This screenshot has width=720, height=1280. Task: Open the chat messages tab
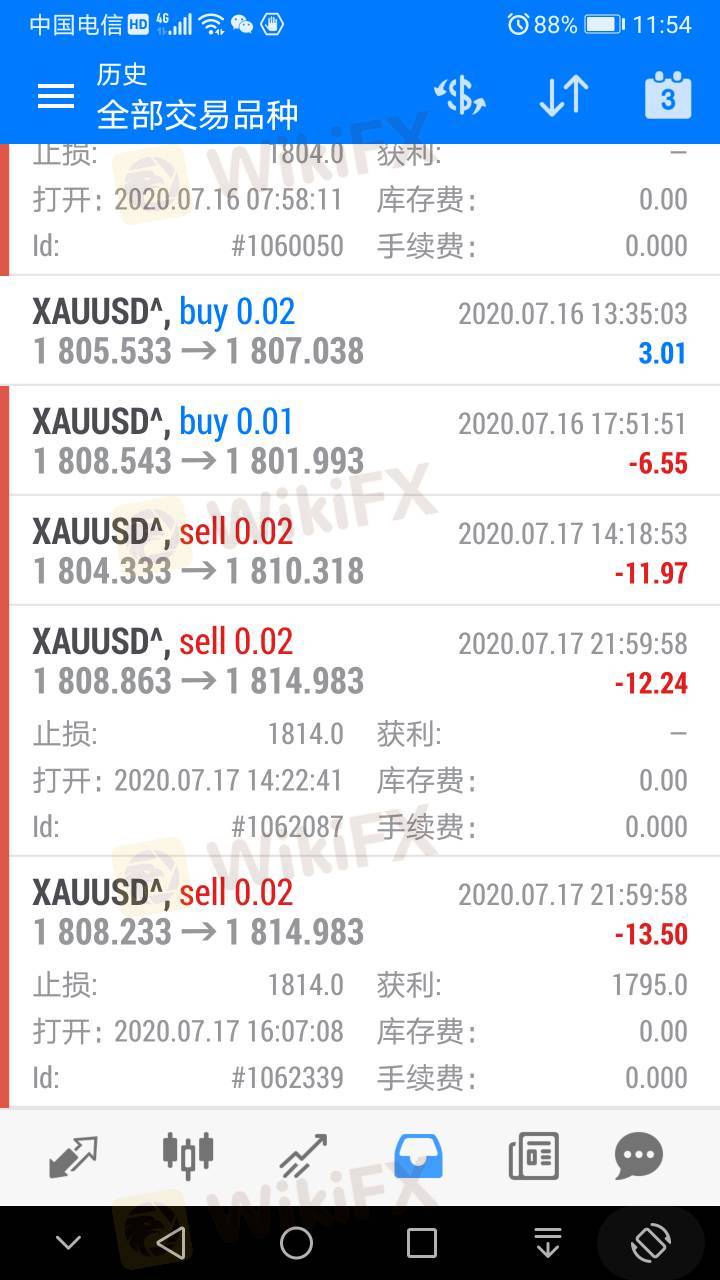click(639, 1157)
